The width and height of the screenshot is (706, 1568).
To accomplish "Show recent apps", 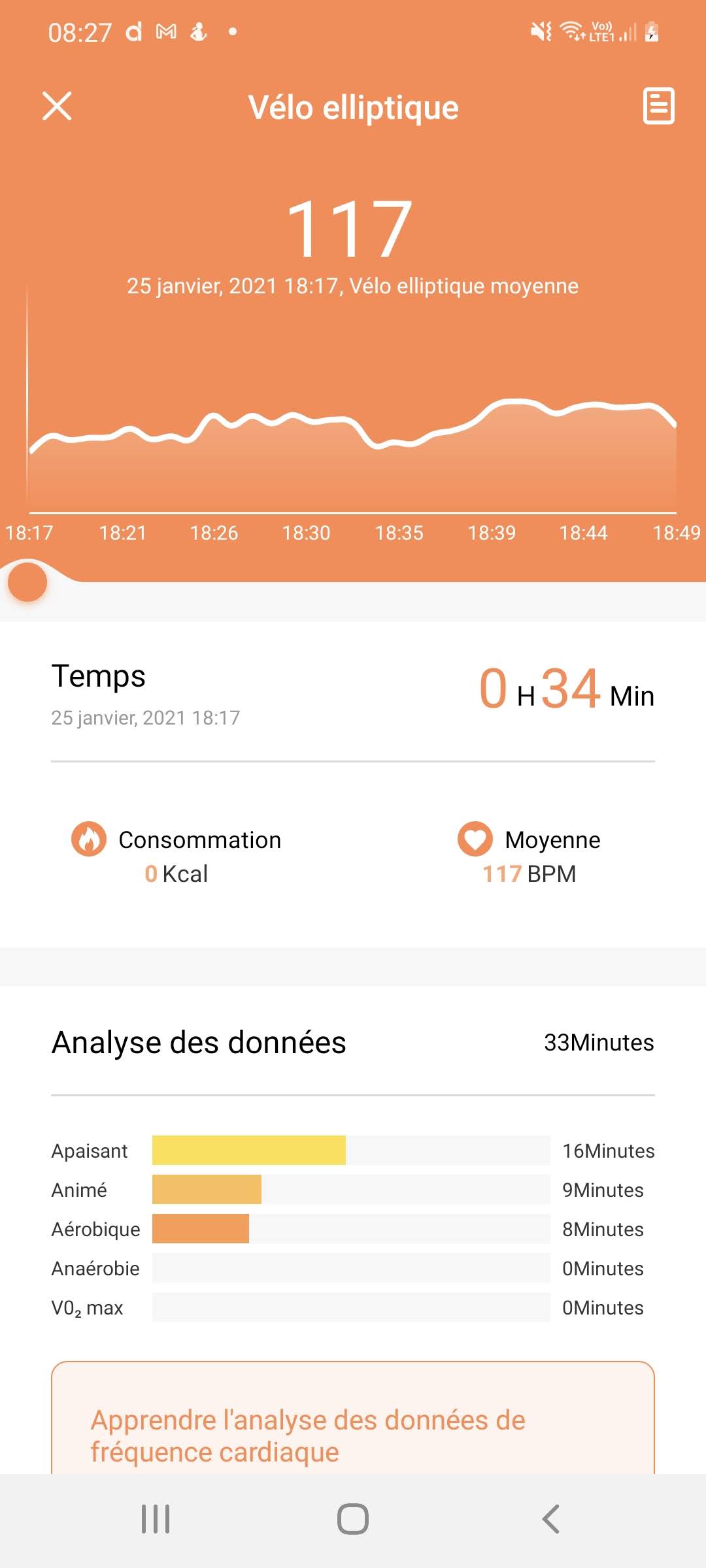I will (156, 1519).
